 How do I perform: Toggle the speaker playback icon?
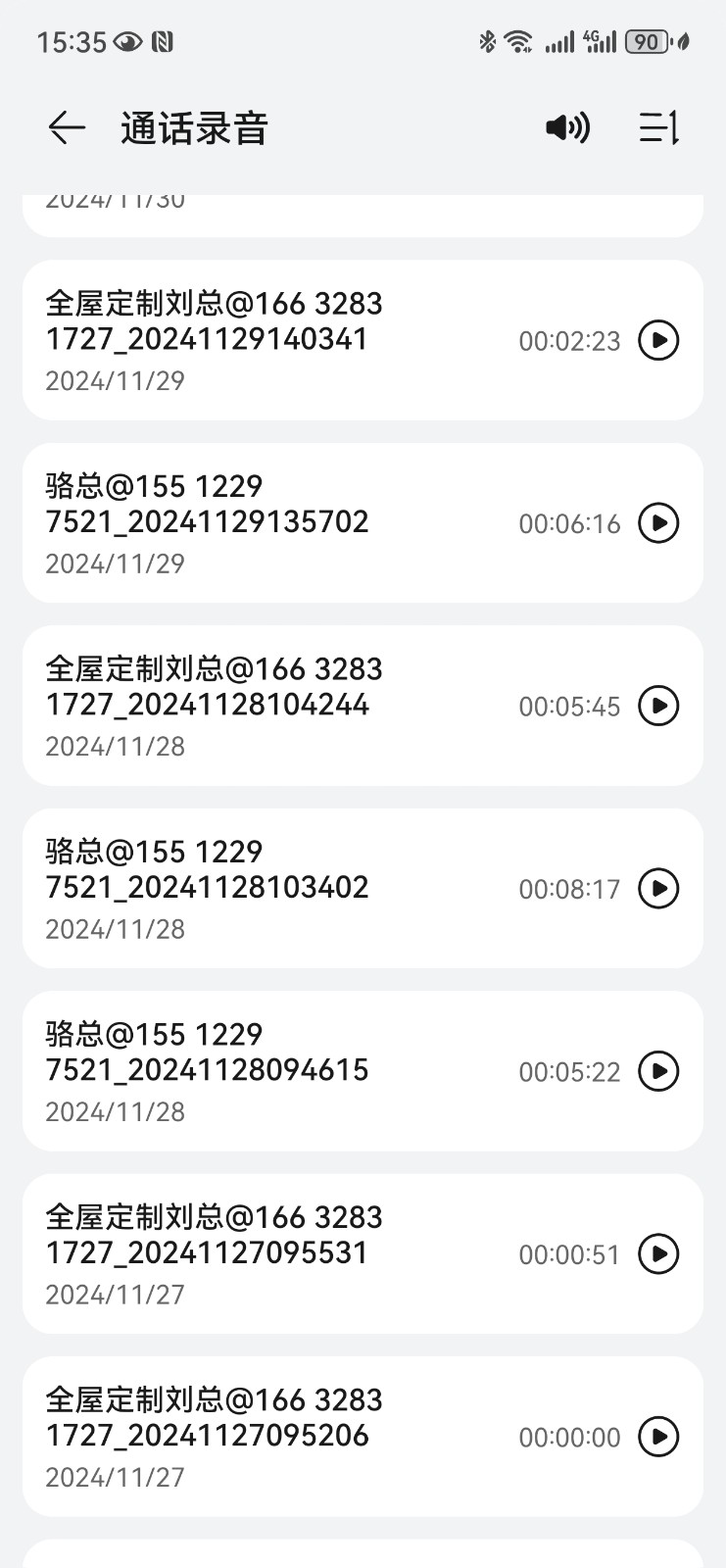[x=567, y=127]
